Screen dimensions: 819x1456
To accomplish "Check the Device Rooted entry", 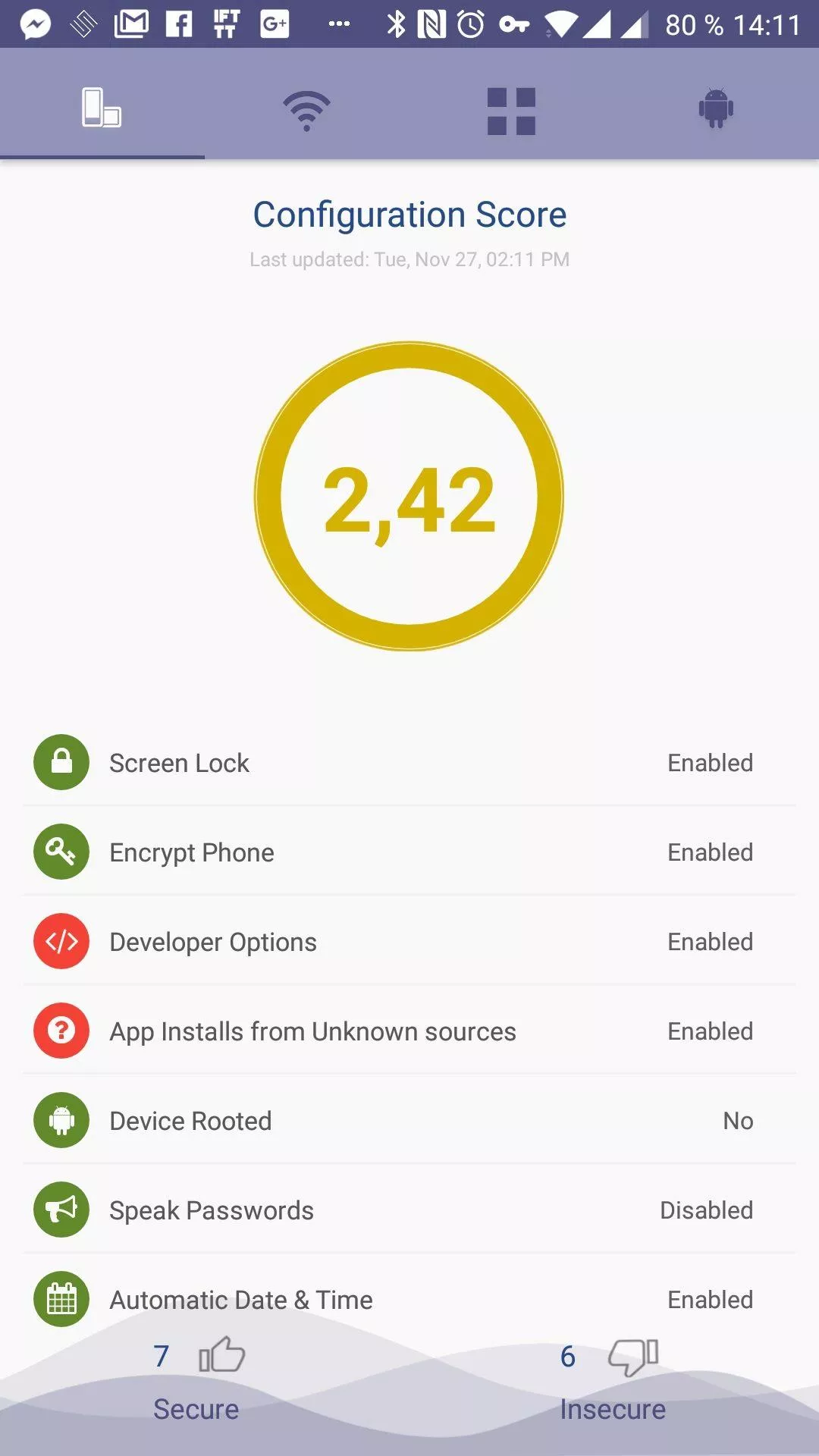I will [x=409, y=1120].
